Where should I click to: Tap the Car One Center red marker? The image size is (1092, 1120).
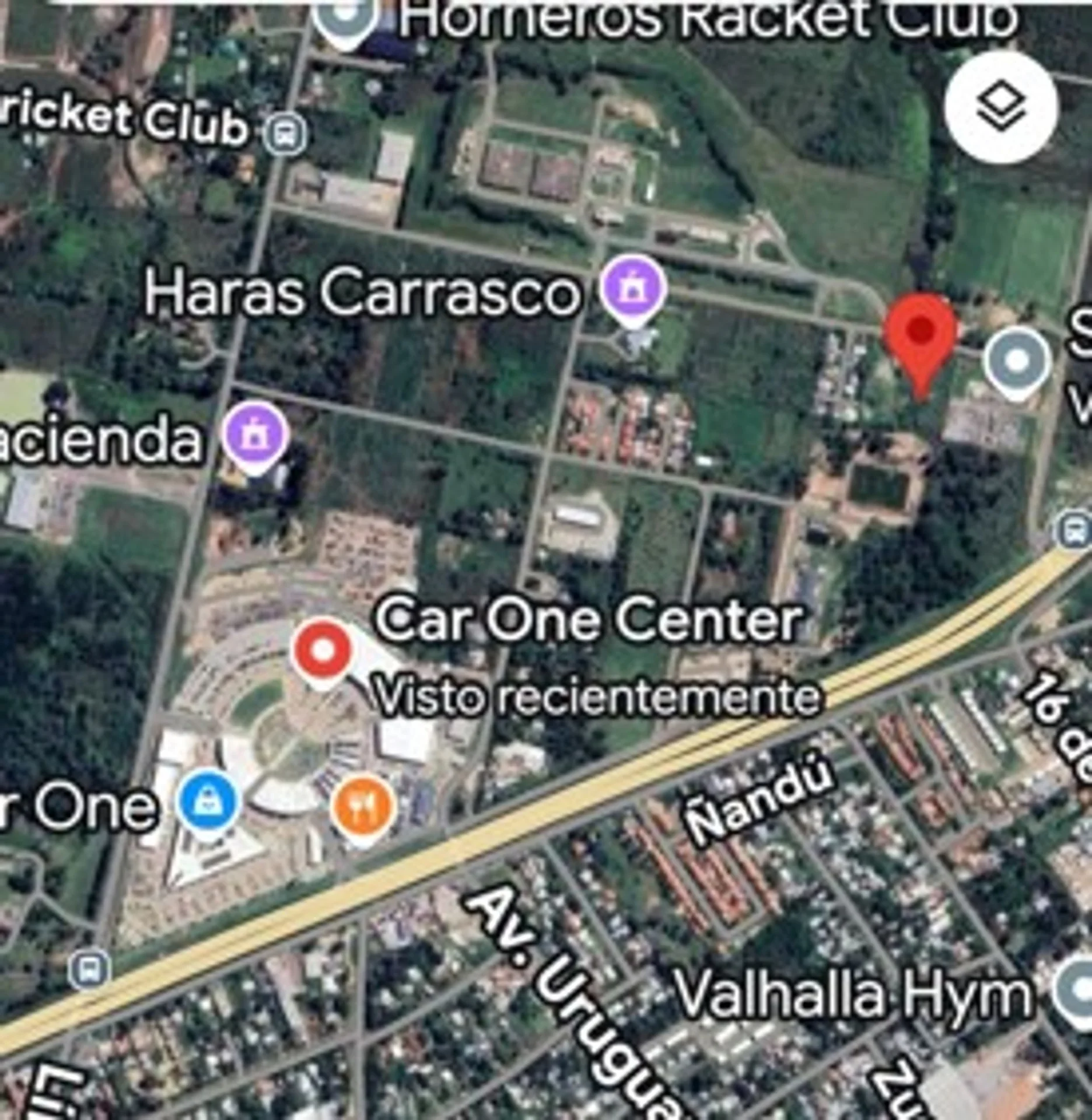pos(323,651)
